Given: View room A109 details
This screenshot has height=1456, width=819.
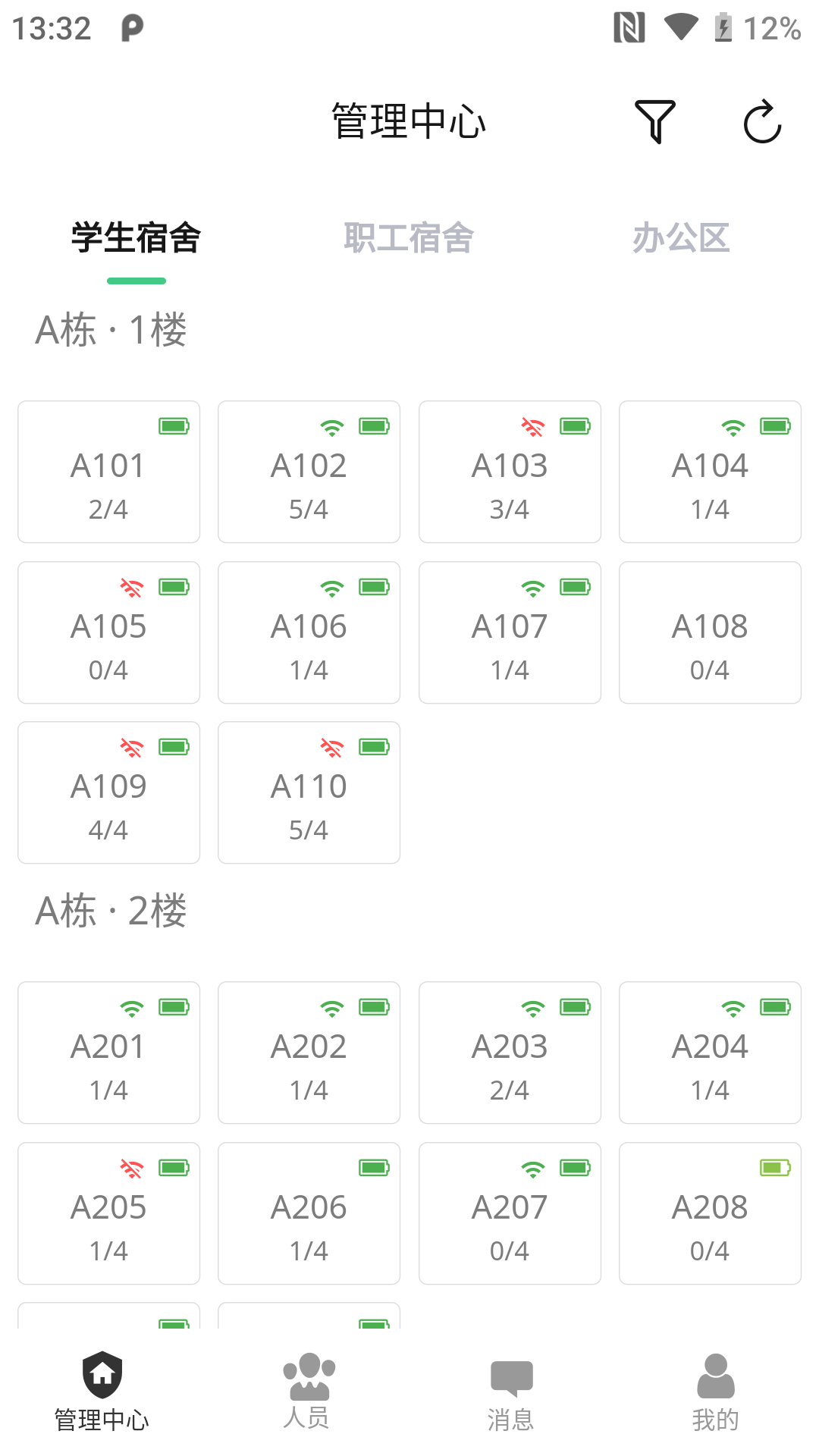Looking at the screenshot, I should point(108,792).
